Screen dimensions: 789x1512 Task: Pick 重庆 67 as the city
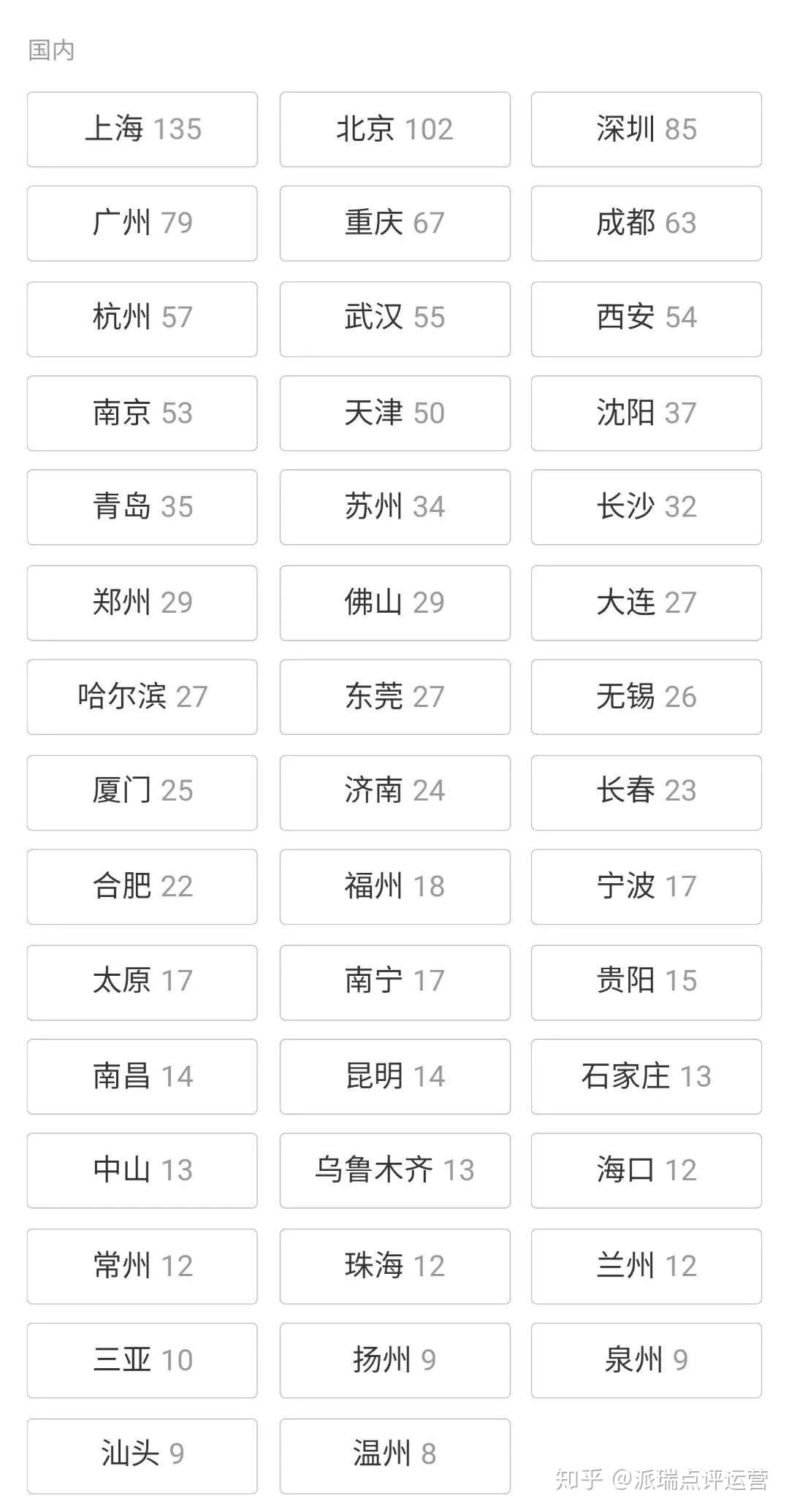click(x=394, y=224)
